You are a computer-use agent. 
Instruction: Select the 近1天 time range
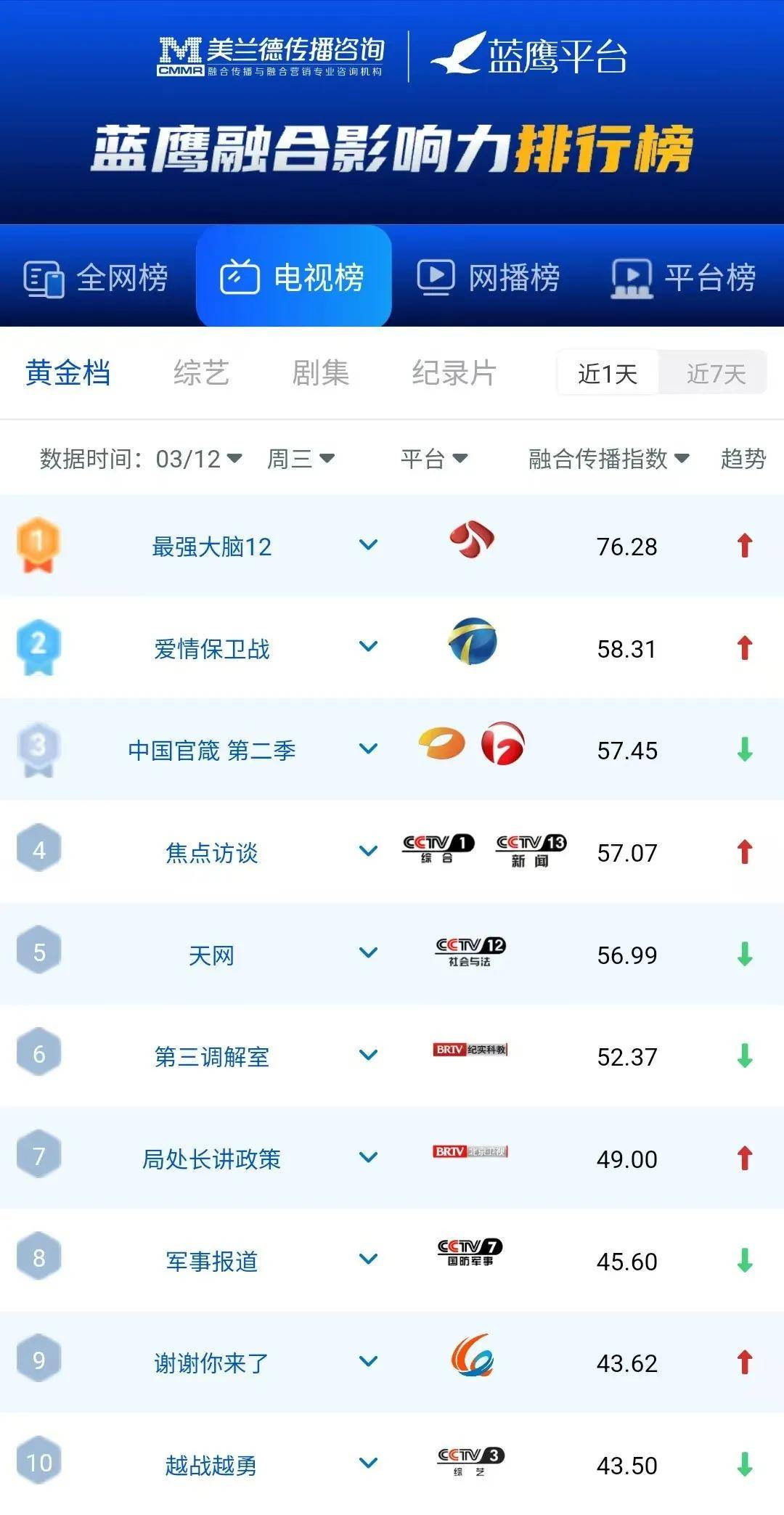608,374
